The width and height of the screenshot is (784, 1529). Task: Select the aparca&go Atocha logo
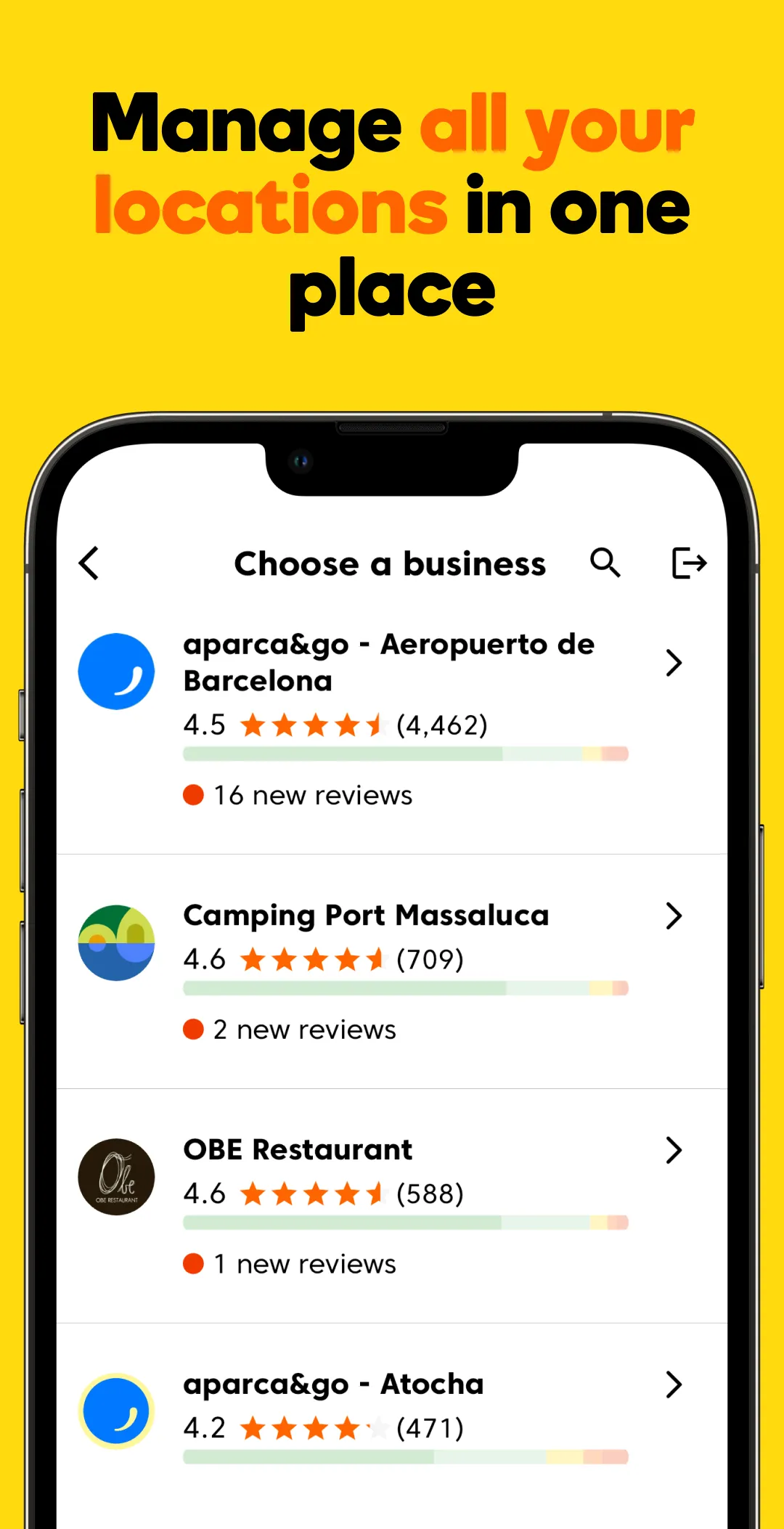[116, 1411]
